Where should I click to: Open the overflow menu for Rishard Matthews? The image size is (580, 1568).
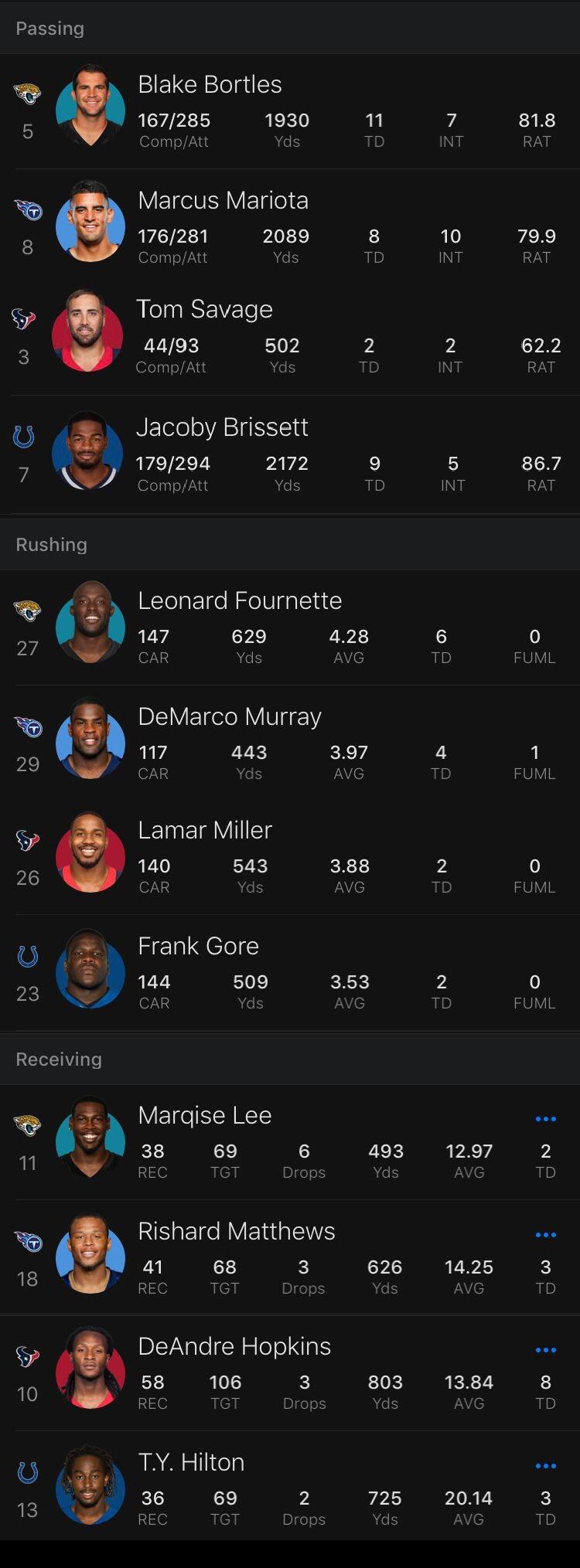click(546, 1234)
